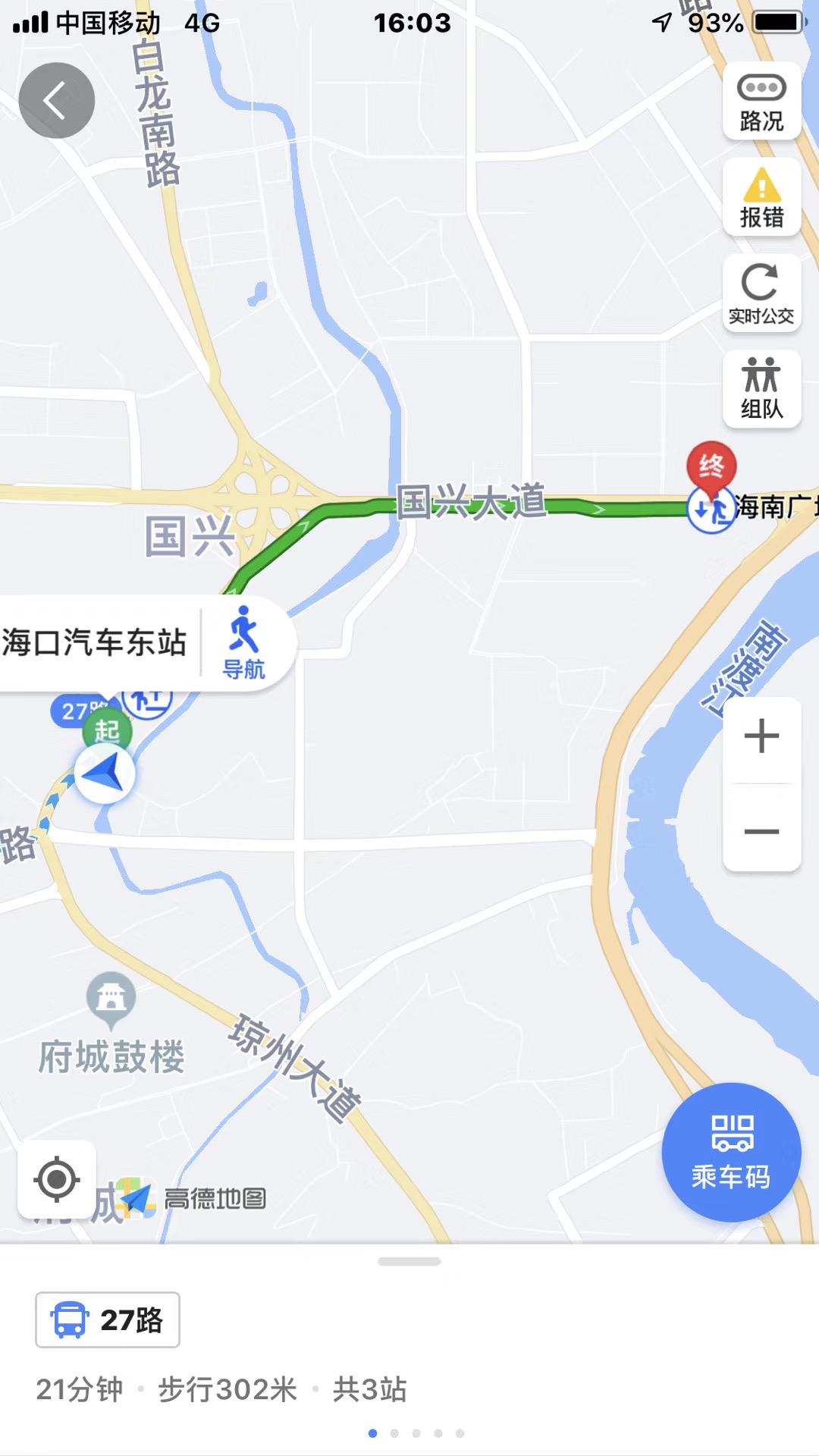Open the route page indicator dots
This screenshot has height=1456, width=819.
tap(416, 1433)
